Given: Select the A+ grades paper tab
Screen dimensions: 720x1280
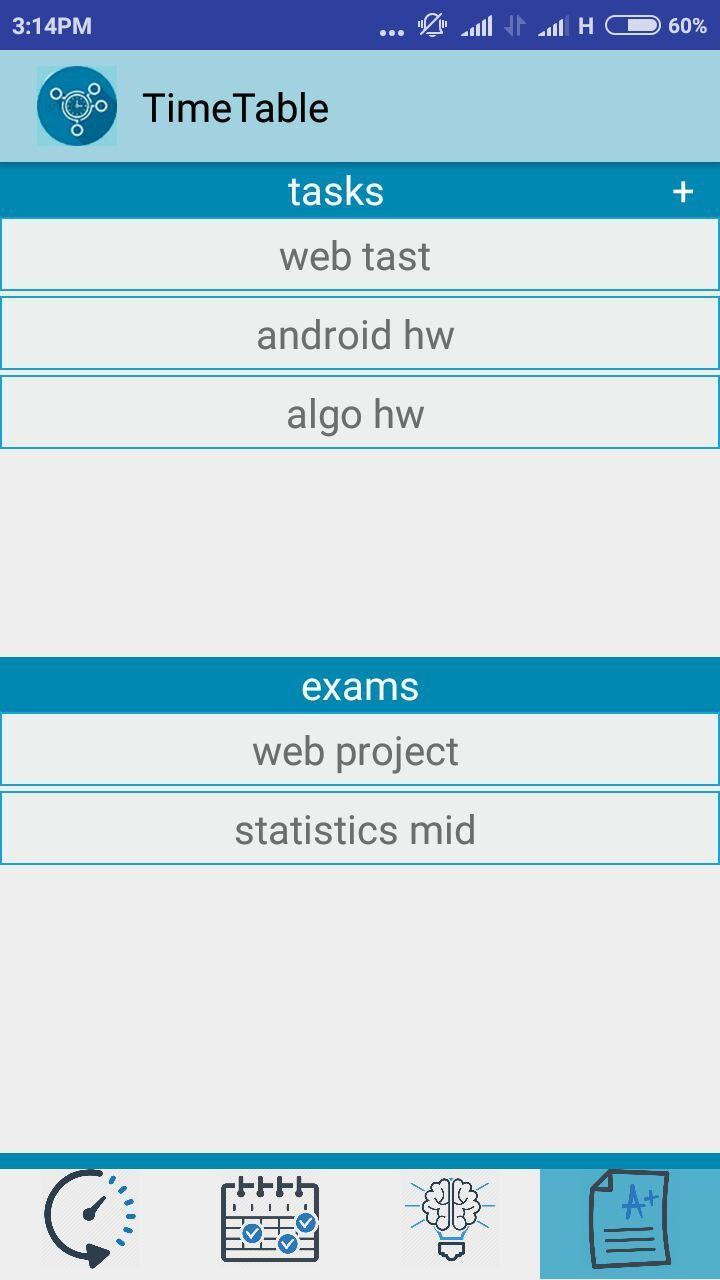Looking at the screenshot, I should click(x=630, y=1220).
